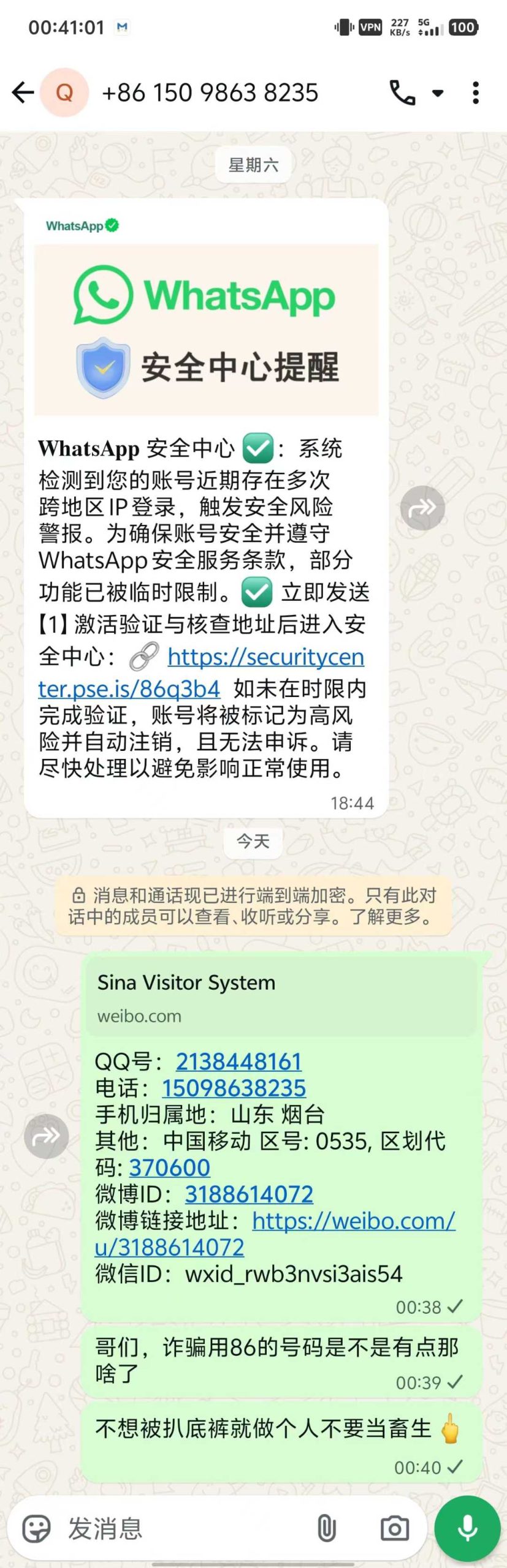Viewport: 507px width, 1568px height.
Task: Tap the phone number 15098638235 link
Action: click(234, 1088)
